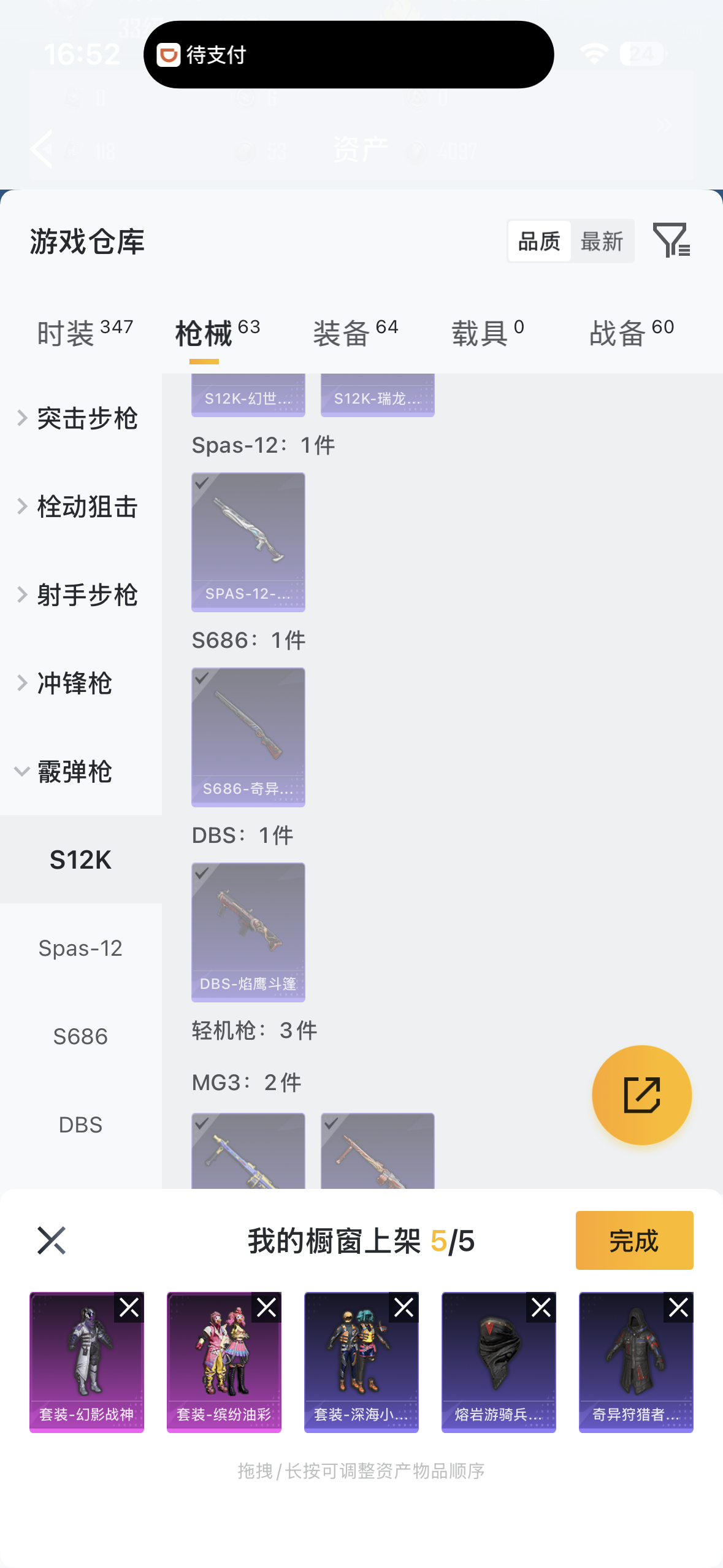The image size is (723, 1568).
Task: Expand the 冲锋枪 category
Action: [x=67, y=683]
